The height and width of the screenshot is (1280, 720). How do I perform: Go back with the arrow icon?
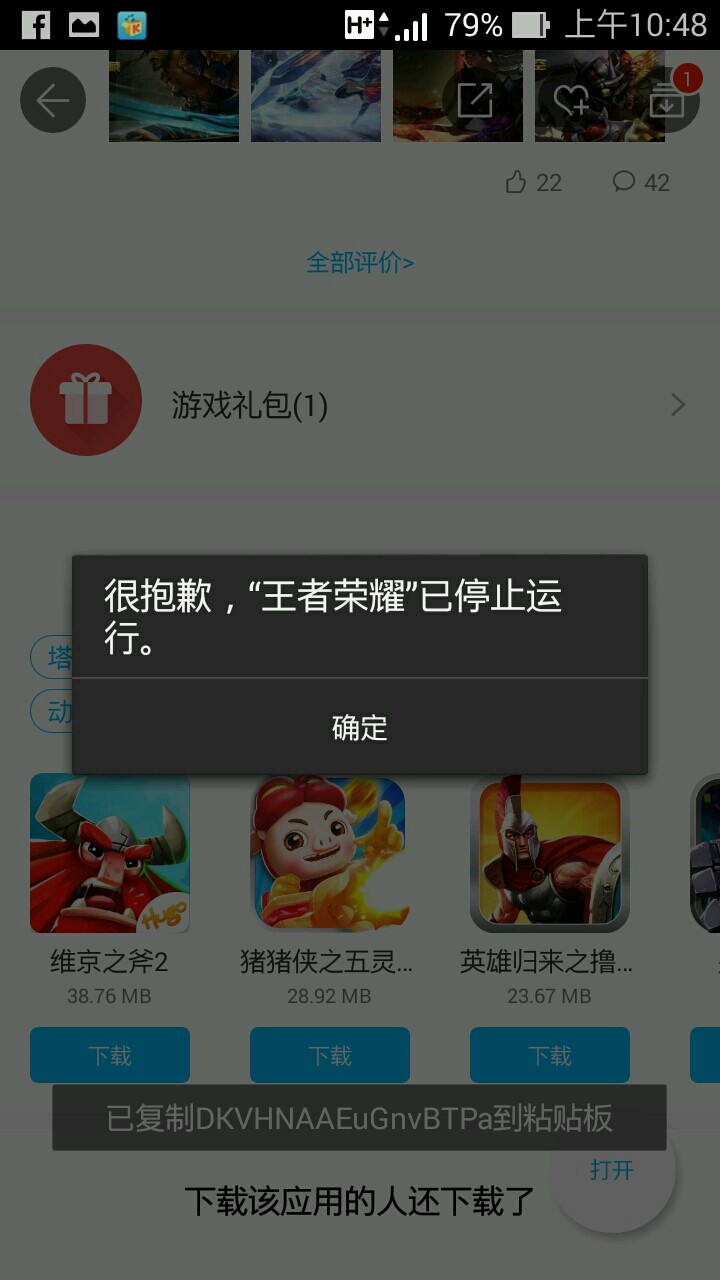click(52, 100)
